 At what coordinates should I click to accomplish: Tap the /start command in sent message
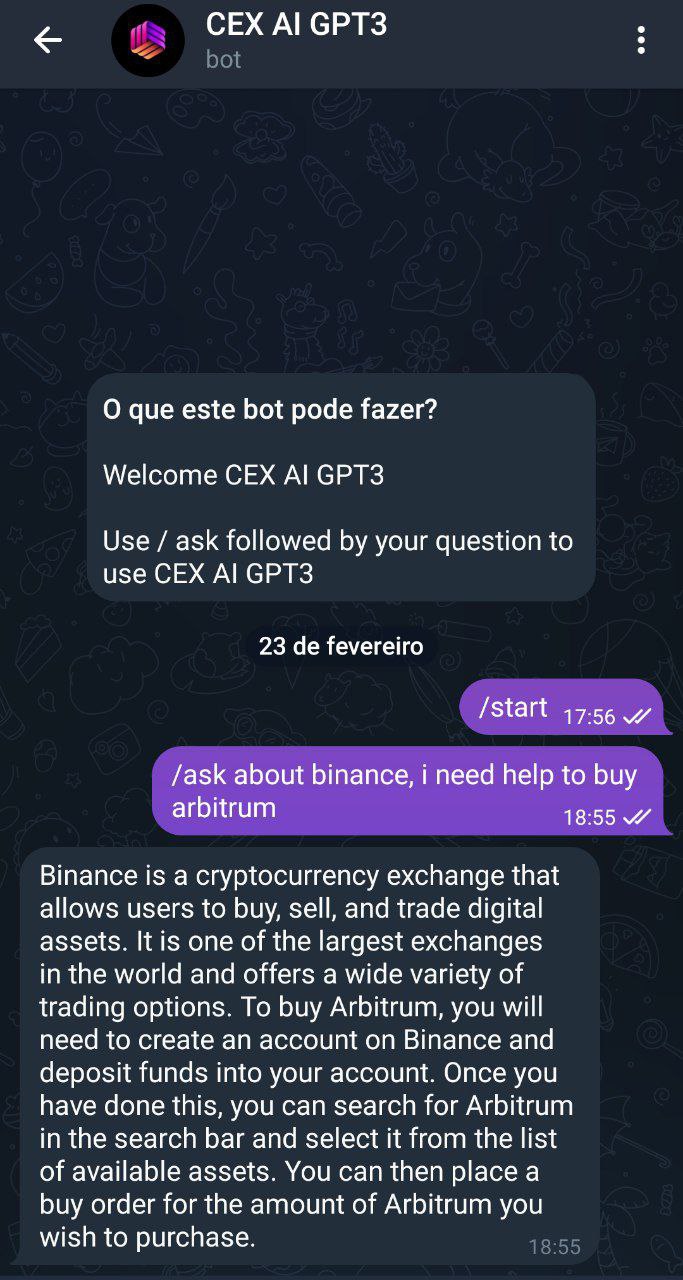[x=513, y=708]
